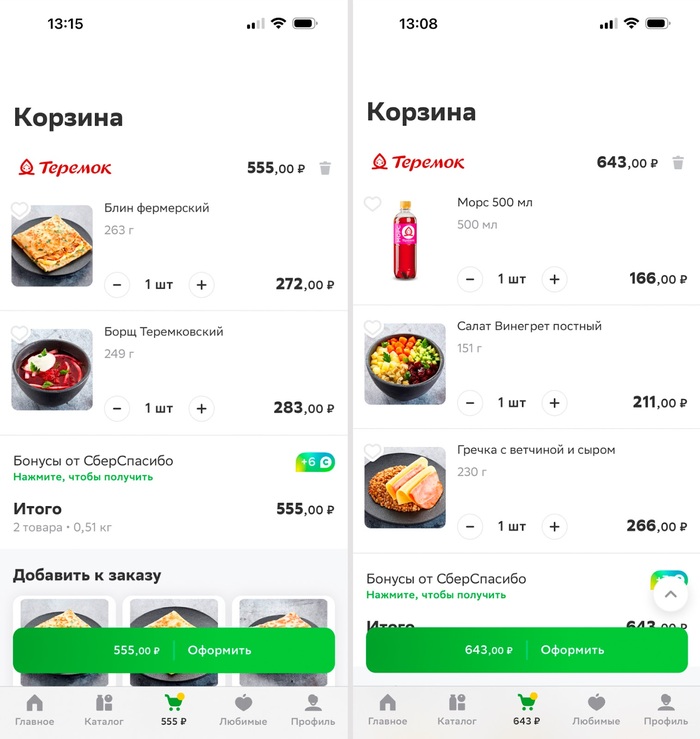Image resolution: width=700 pixels, height=739 pixels.
Task: Add one more Гречка с ветчиной и сыром
Action: tap(554, 526)
